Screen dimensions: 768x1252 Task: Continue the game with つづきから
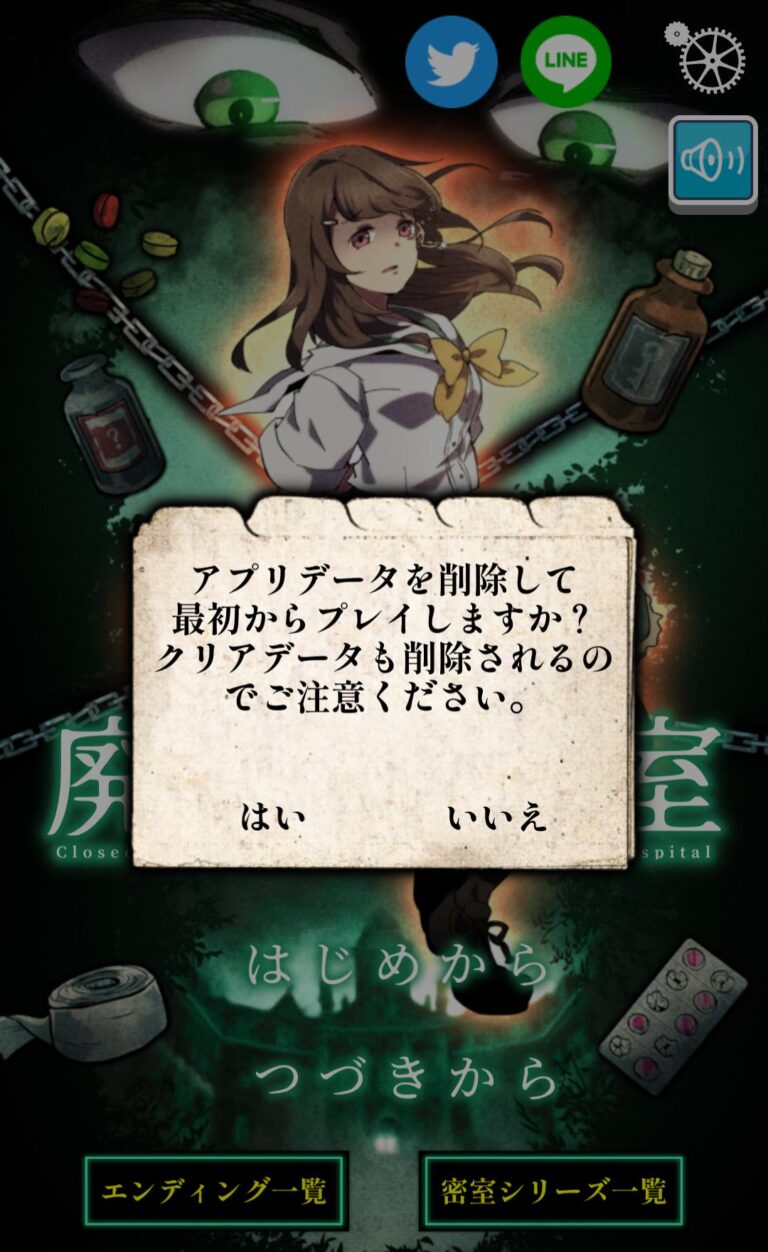pos(405,1077)
